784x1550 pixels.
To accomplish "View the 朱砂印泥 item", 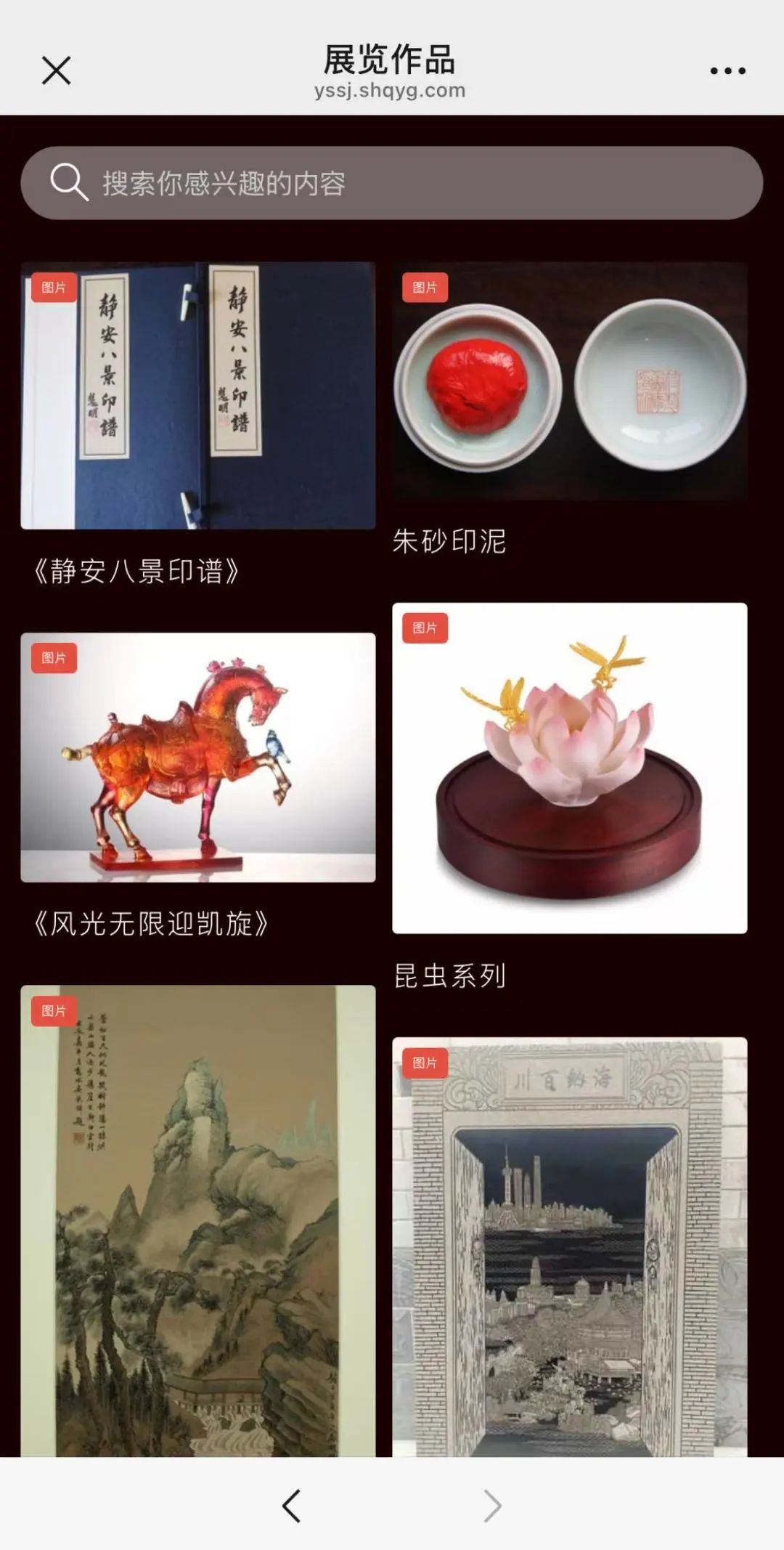I will tap(569, 381).
